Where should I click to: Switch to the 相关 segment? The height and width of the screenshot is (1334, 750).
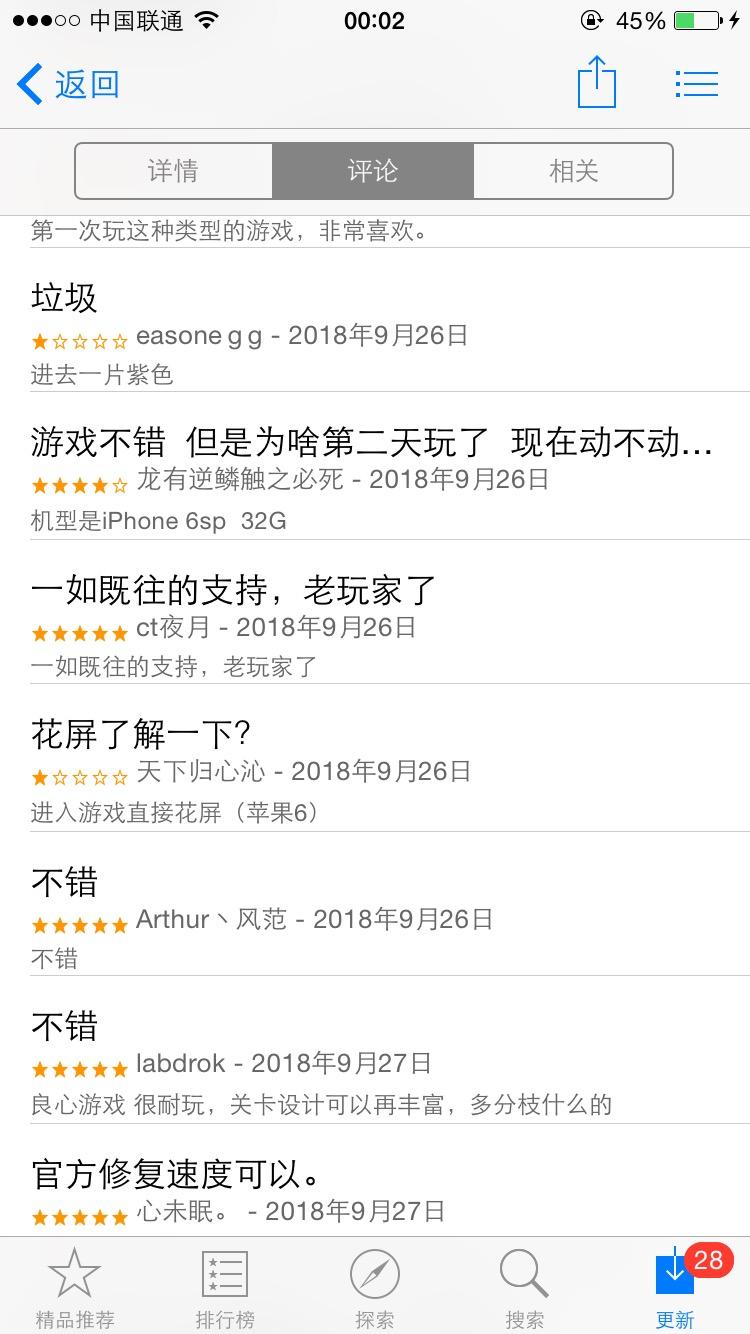click(x=573, y=171)
